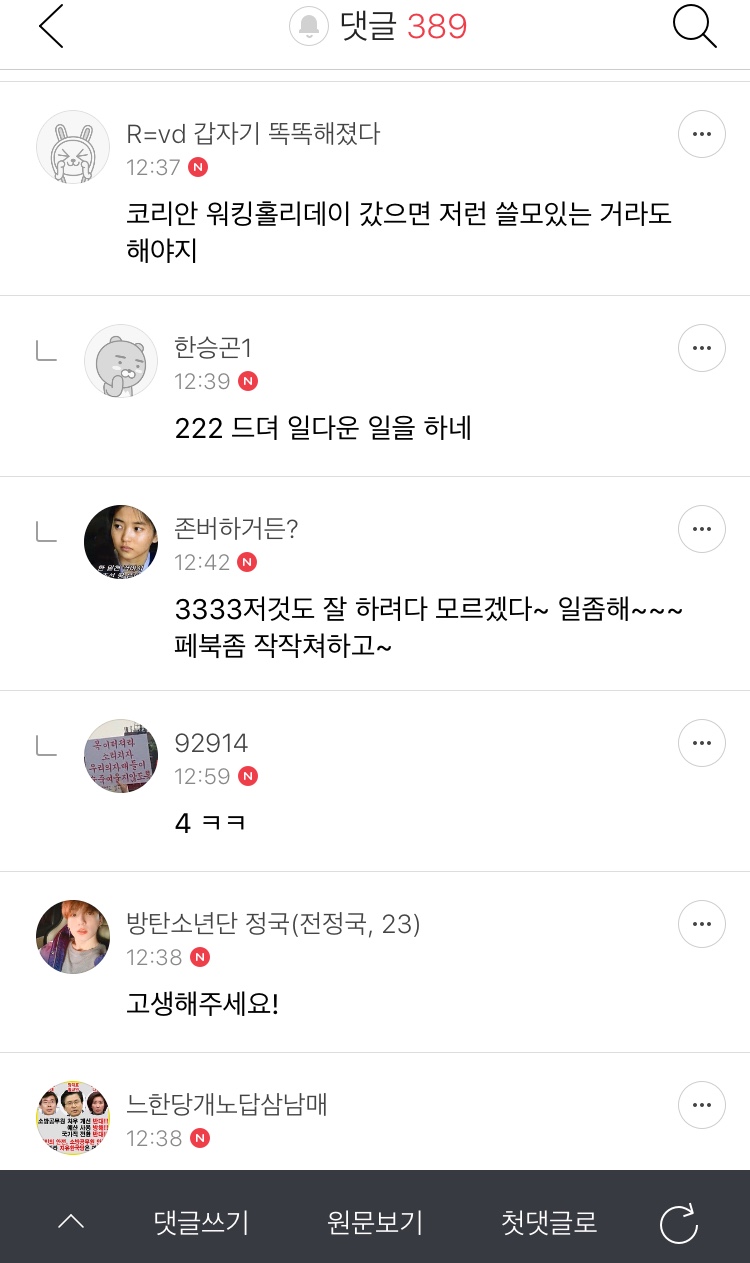The image size is (750, 1263).
Task: Open more options for R=vd 갑자기 똑똑해졌다's comment
Action: 702,134
